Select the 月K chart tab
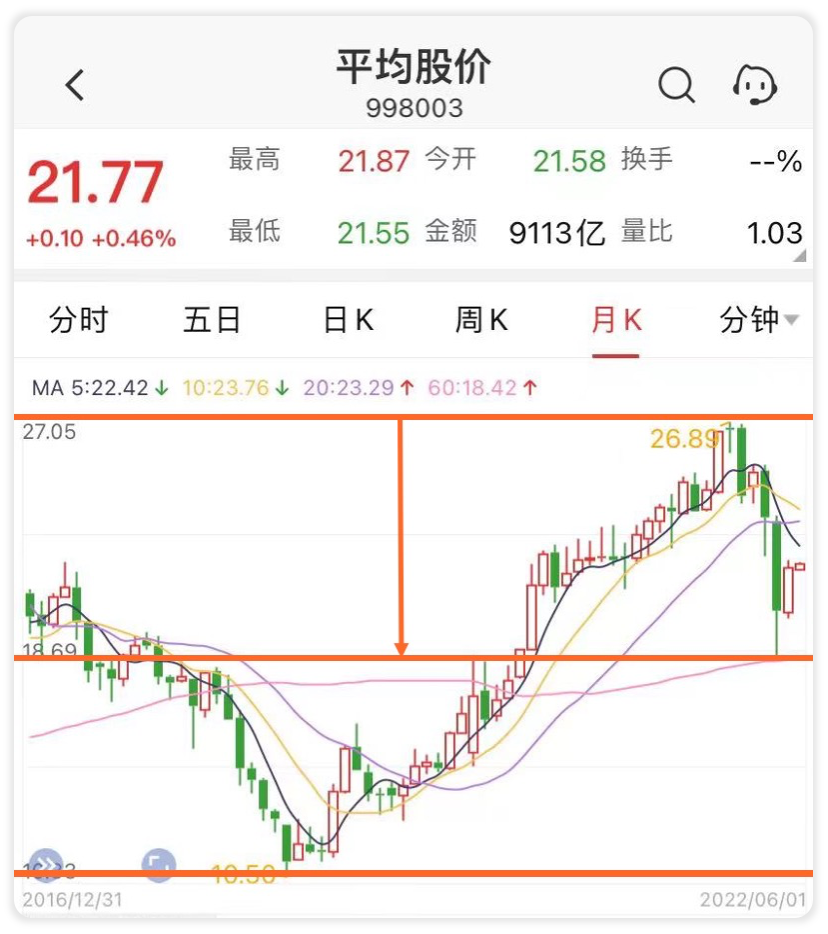This screenshot has height=934, width=828. coord(616,320)
